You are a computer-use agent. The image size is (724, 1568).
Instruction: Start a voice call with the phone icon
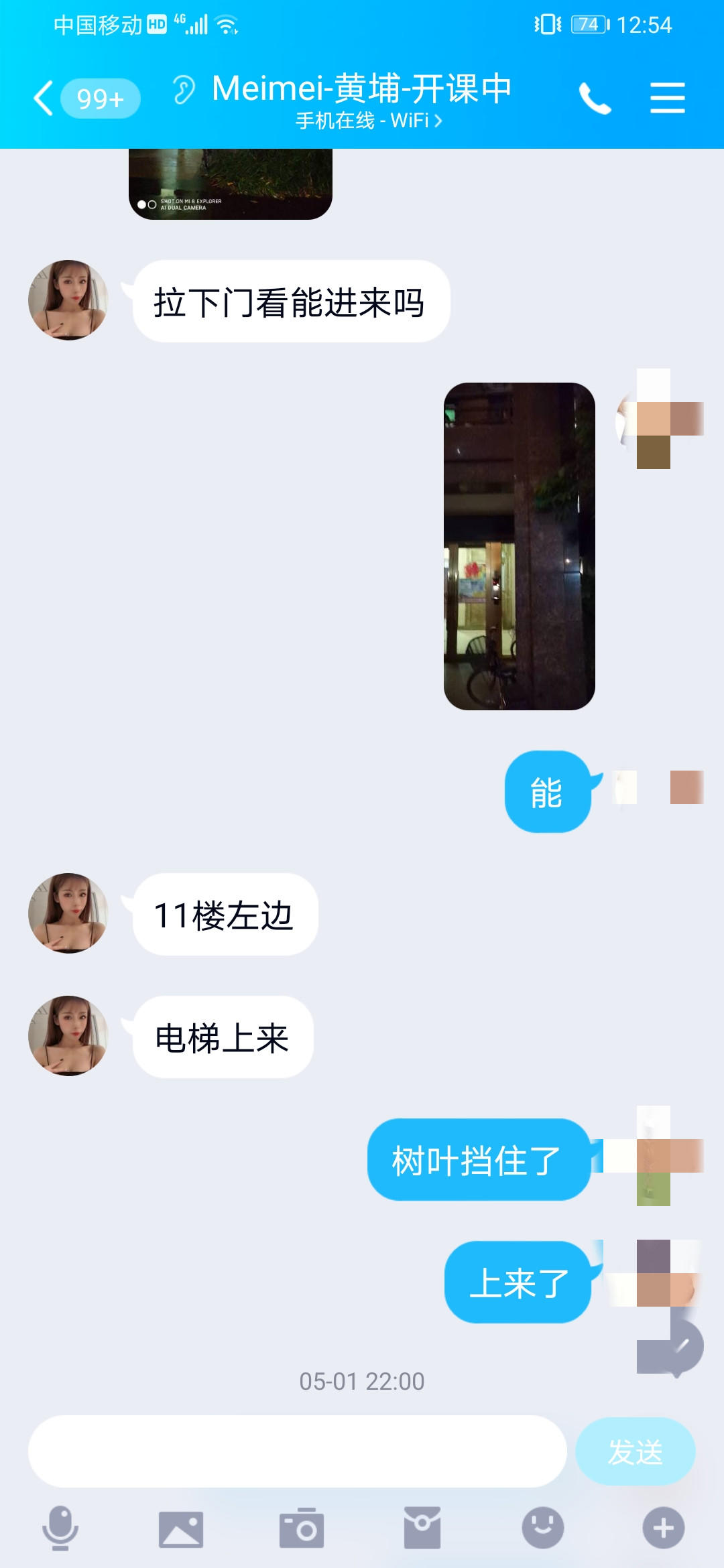[596, 99]
